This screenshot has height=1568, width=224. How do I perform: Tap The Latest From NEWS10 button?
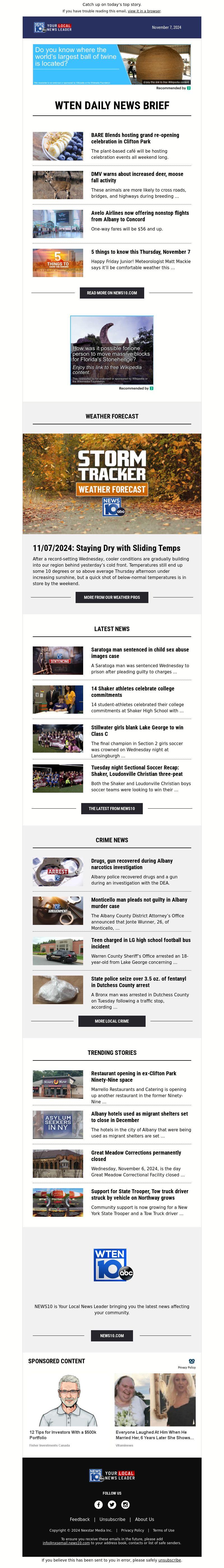(111, 808)
